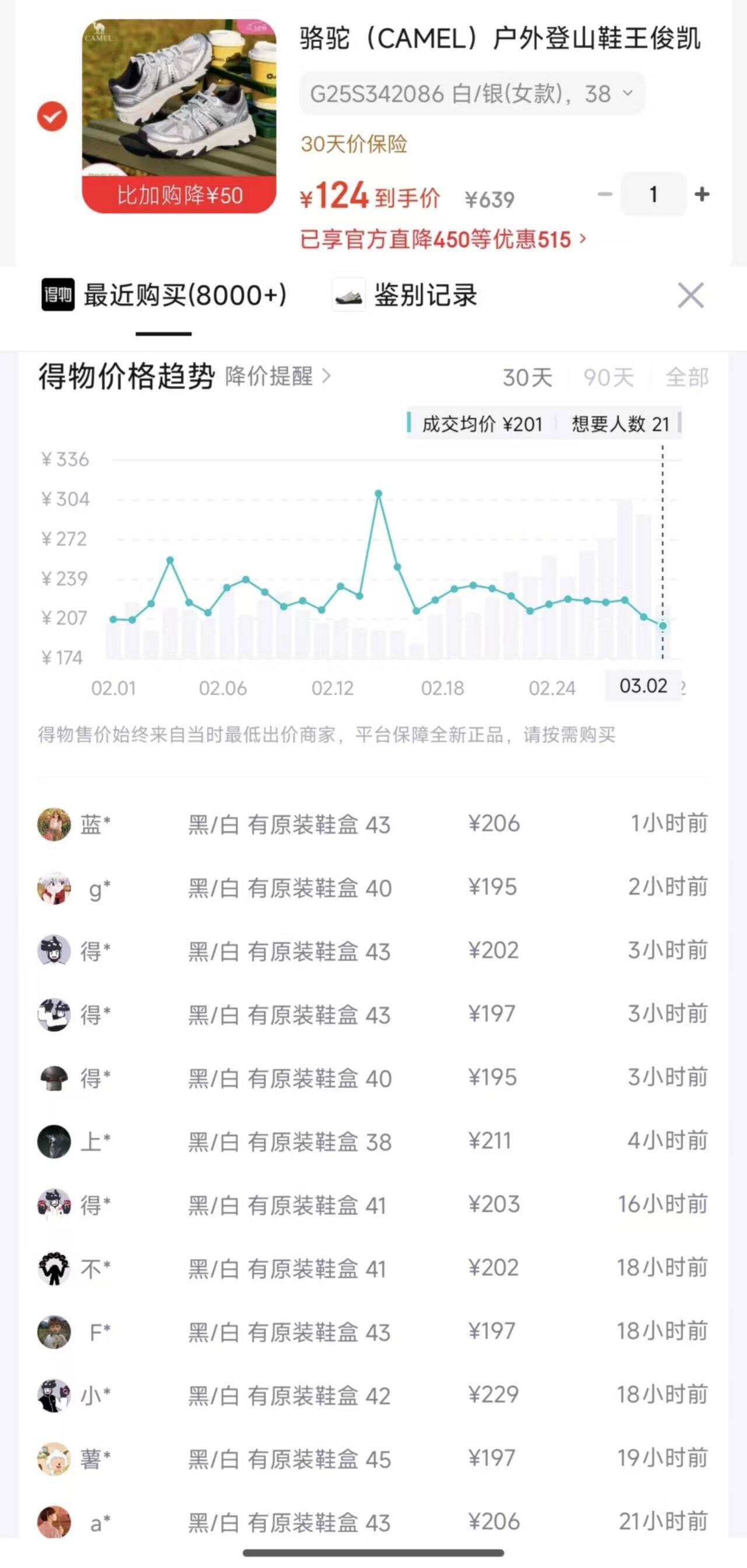Decrease quantity with the minus button
This screenshot has height=1568, width=747.
click(x=605, y=194)
